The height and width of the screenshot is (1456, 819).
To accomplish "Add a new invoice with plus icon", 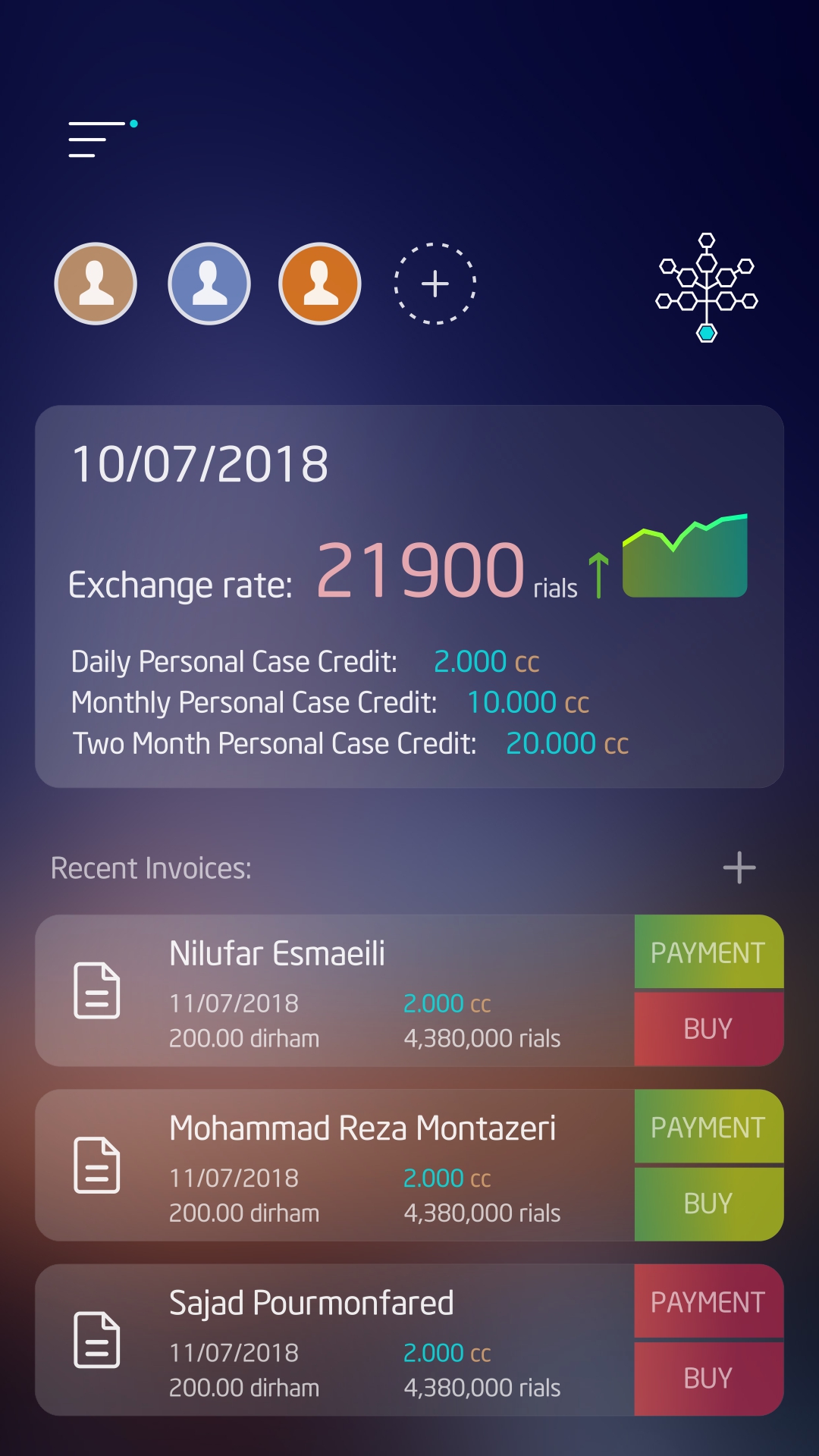I will (x=739, y=868).
